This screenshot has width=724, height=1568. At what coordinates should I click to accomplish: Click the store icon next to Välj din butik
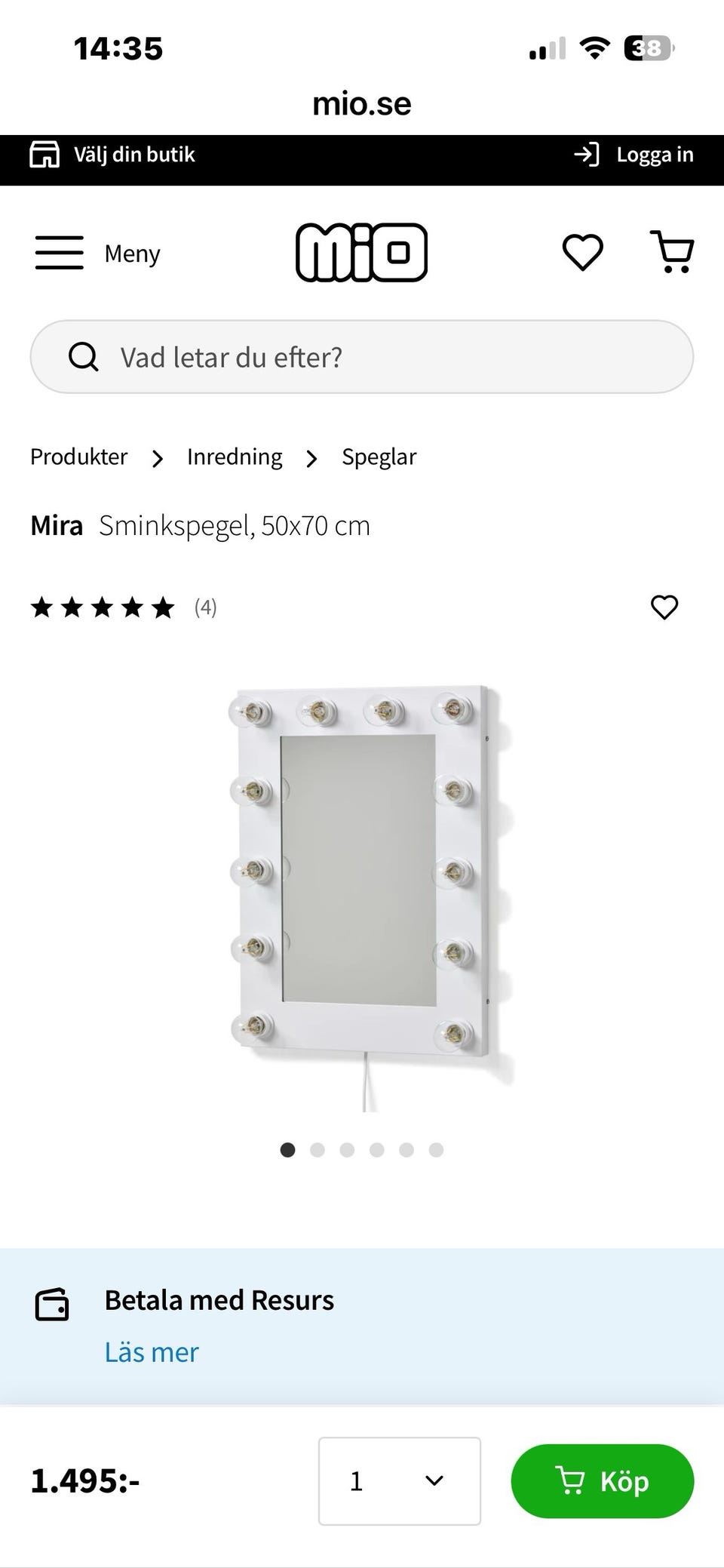tap(44, 154)
